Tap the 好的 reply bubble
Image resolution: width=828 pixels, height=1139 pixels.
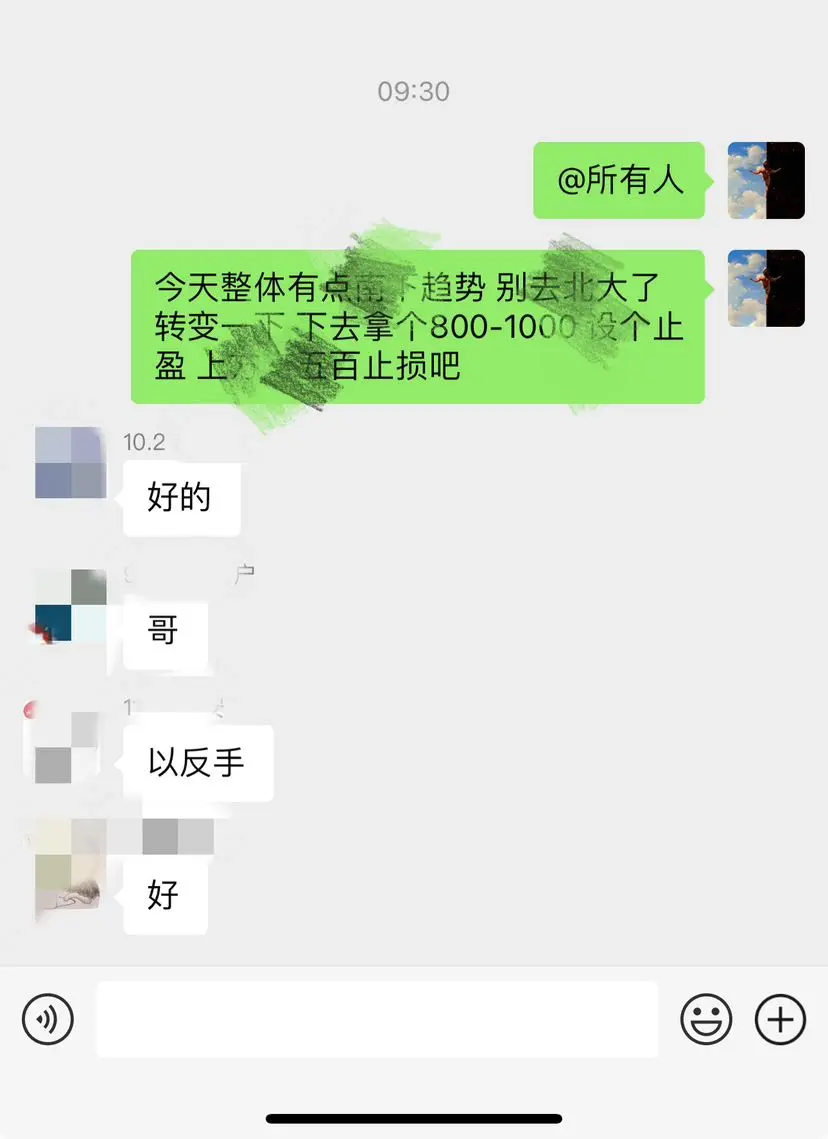(x=182, y=498)
